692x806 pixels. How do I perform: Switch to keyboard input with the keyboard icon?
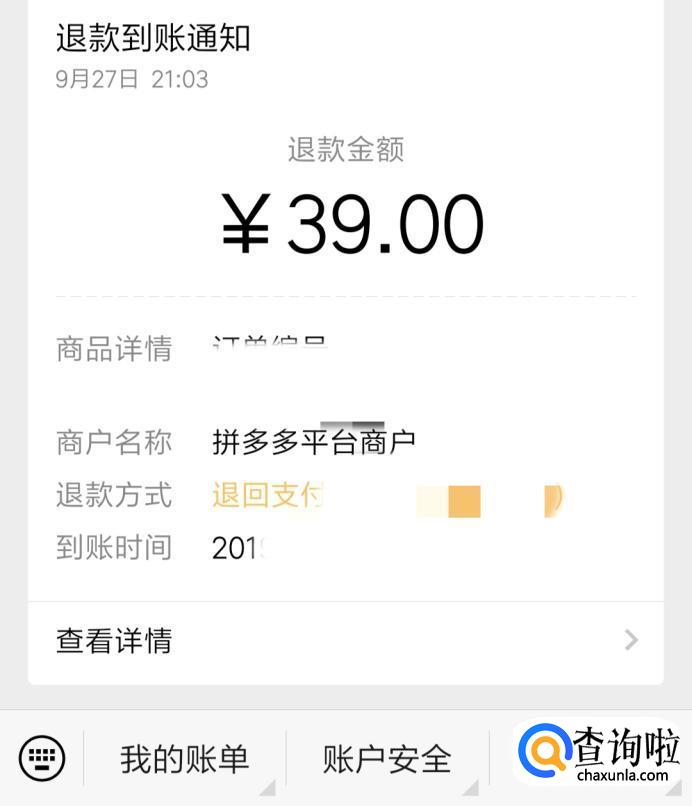click(x=42, y=759)
